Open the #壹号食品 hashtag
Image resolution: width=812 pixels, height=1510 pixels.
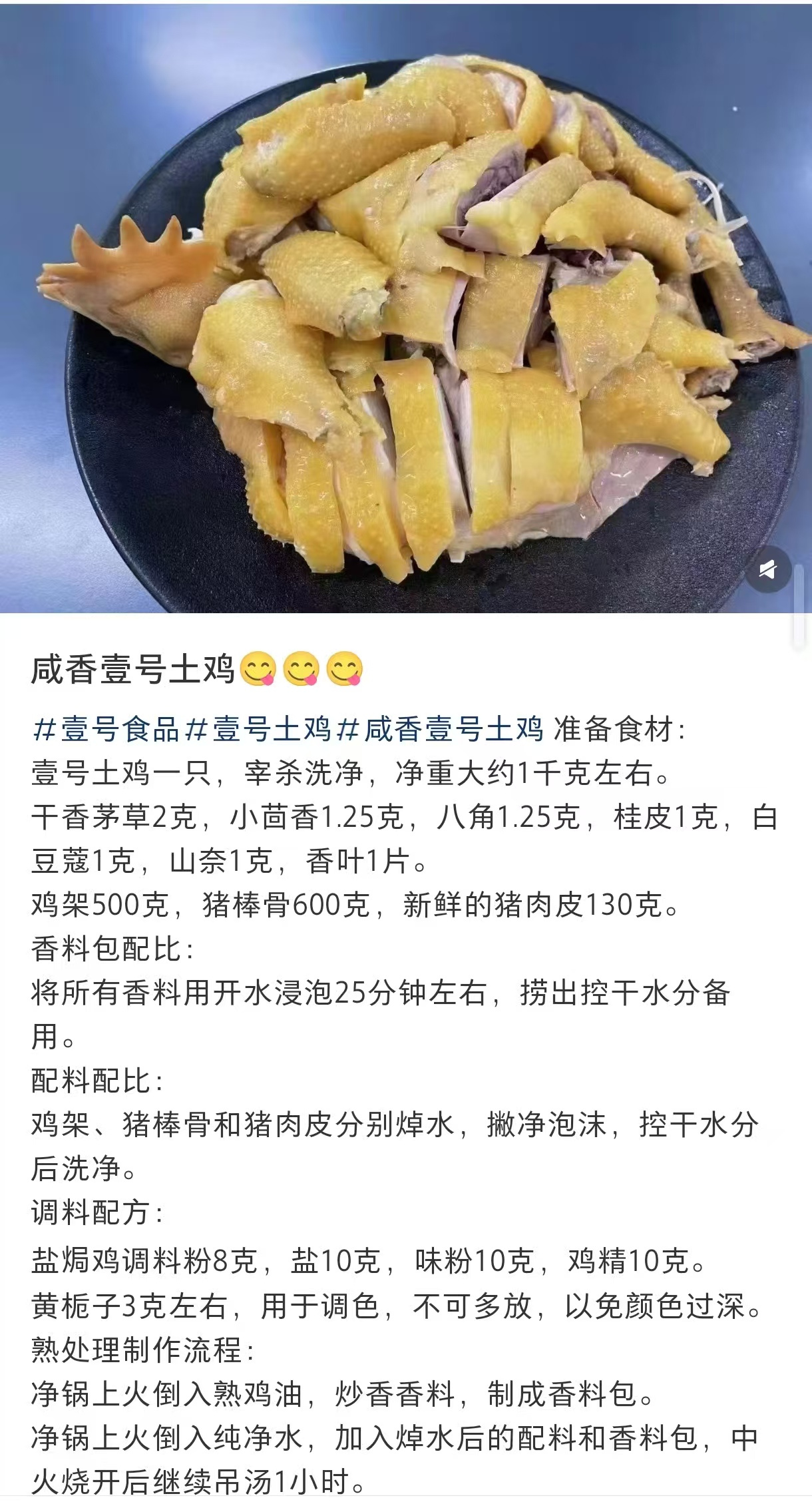click(106, 730)
